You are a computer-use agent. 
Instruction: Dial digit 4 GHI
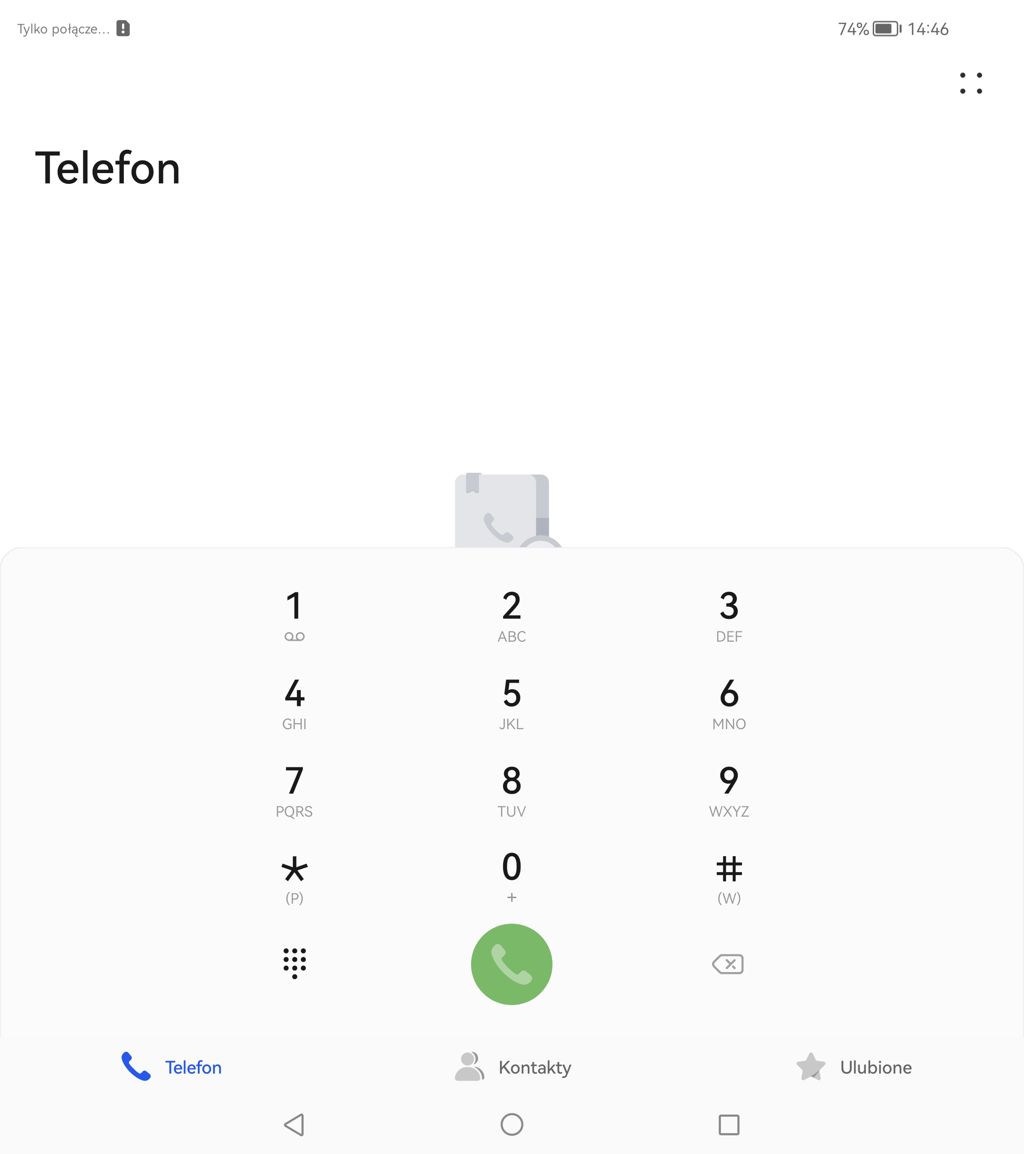[x=294, y=702]
